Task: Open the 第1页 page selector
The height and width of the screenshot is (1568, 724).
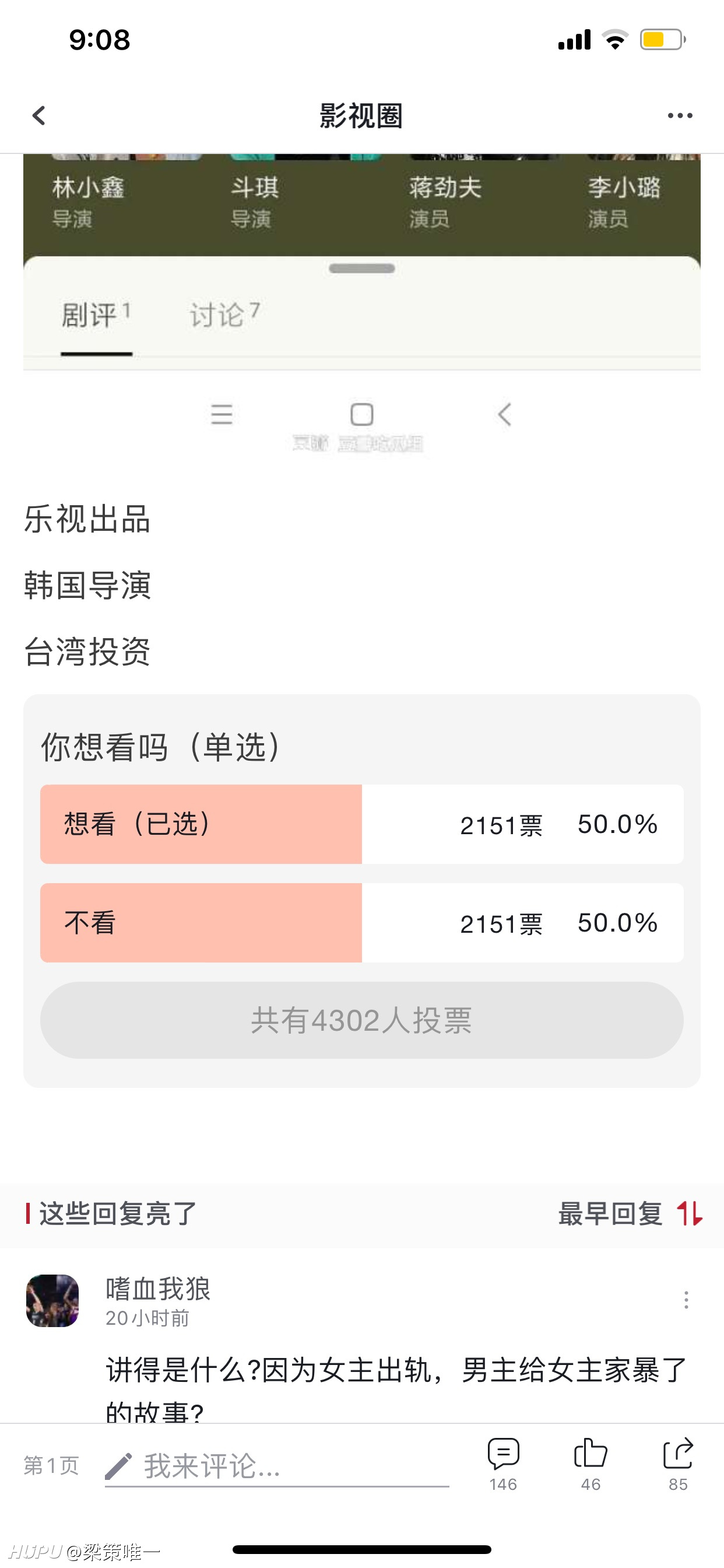Action: [51, 1466]
